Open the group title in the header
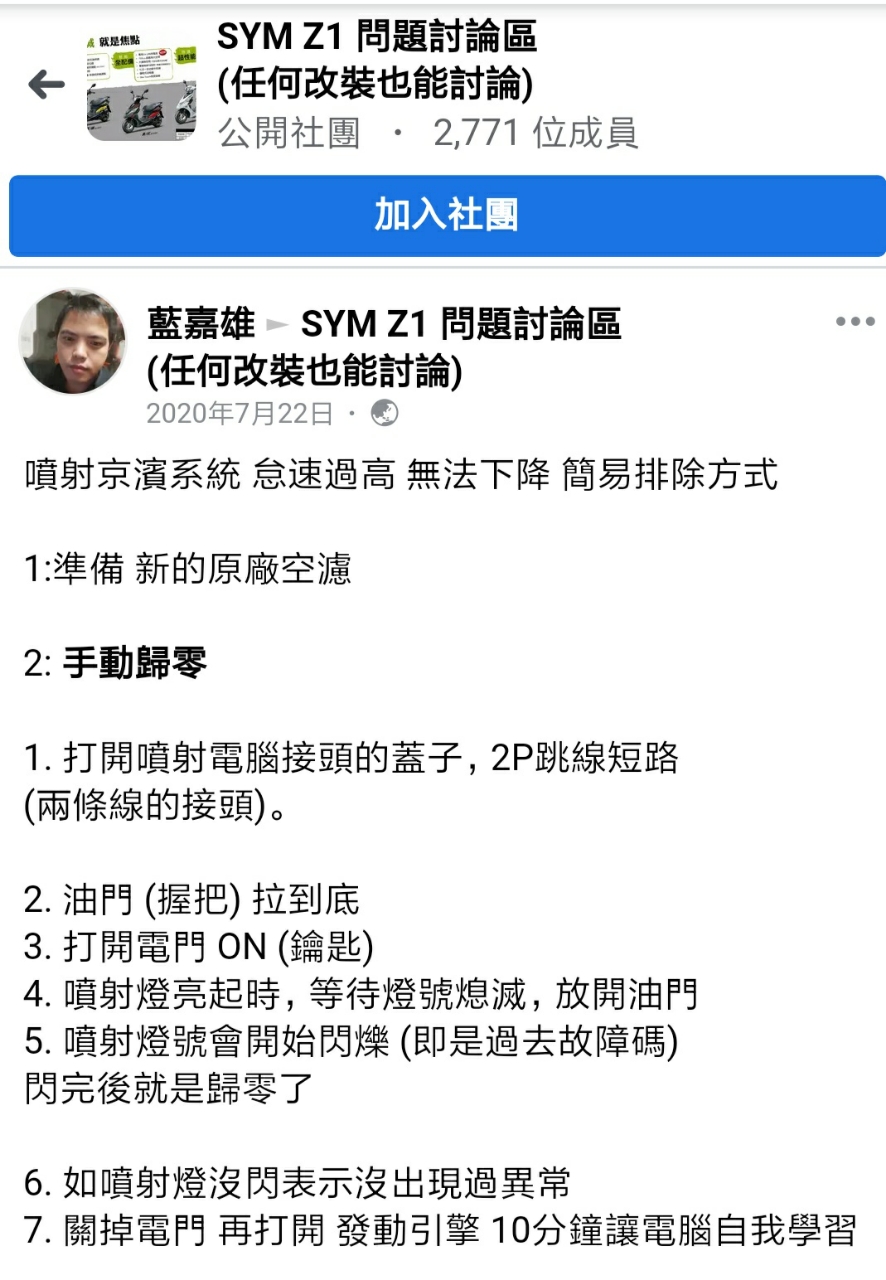This screenshot has width=886, height=1280. point(377,60)
